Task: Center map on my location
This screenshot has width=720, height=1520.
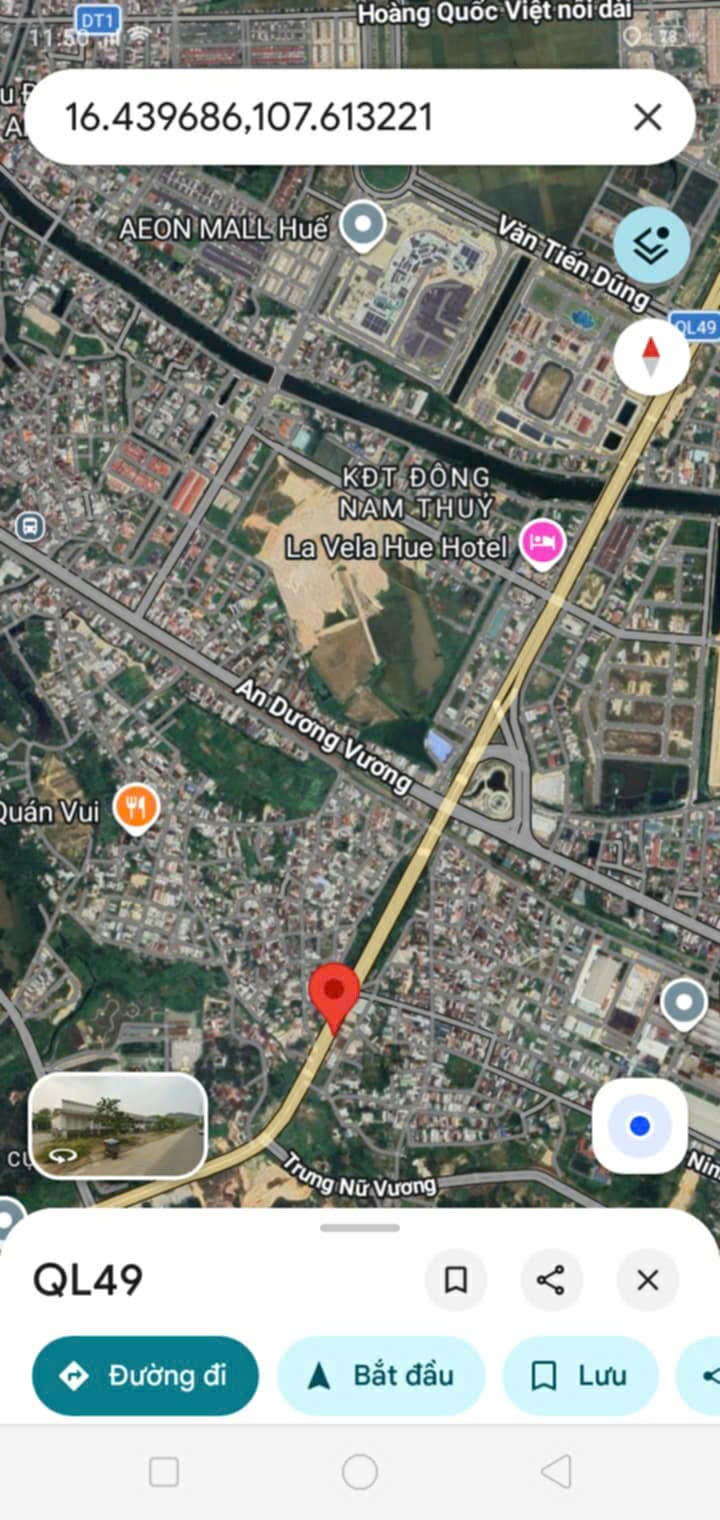Action: click(x=640, y=1127)
